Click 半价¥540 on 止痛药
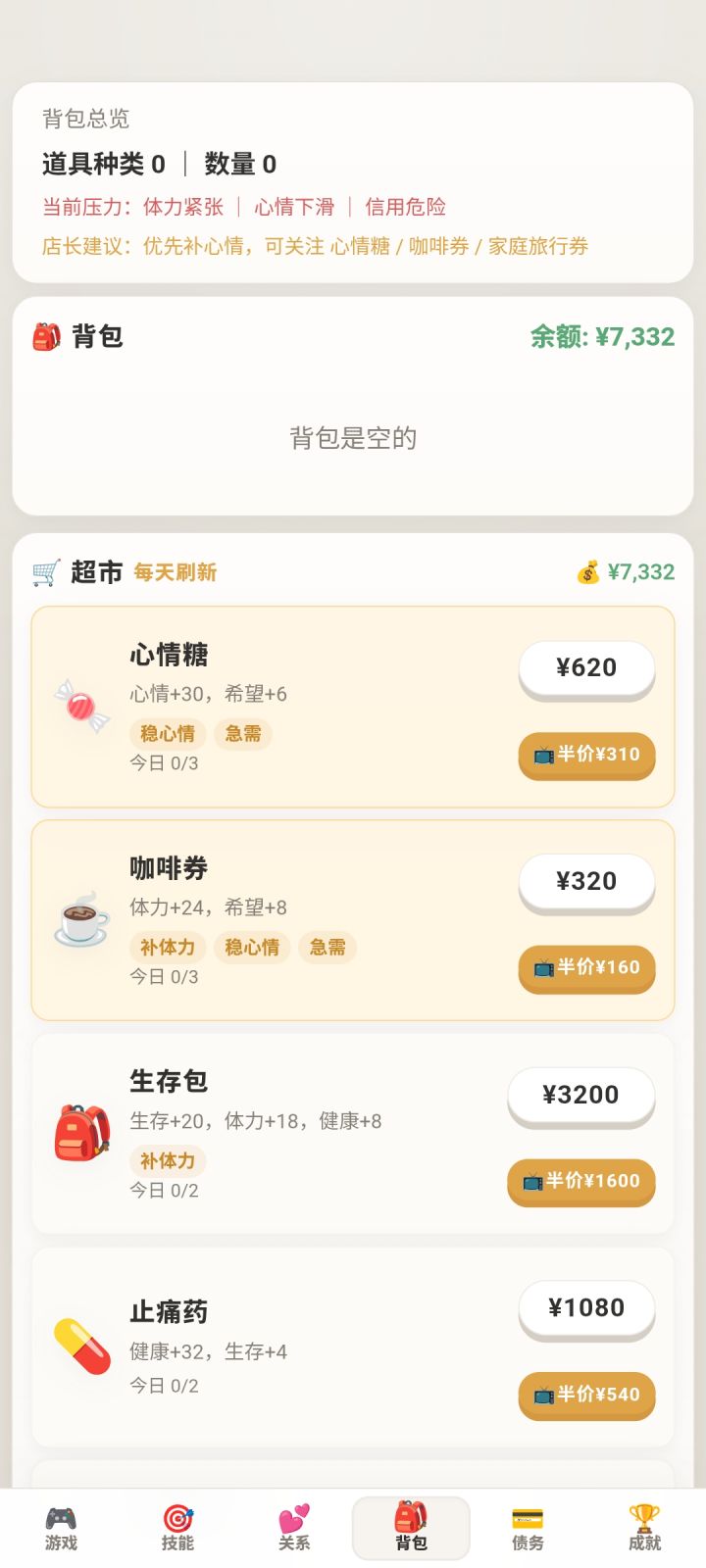This screenshot has height=1568, width=706. pyautogui.click(x=586, y=1396)
